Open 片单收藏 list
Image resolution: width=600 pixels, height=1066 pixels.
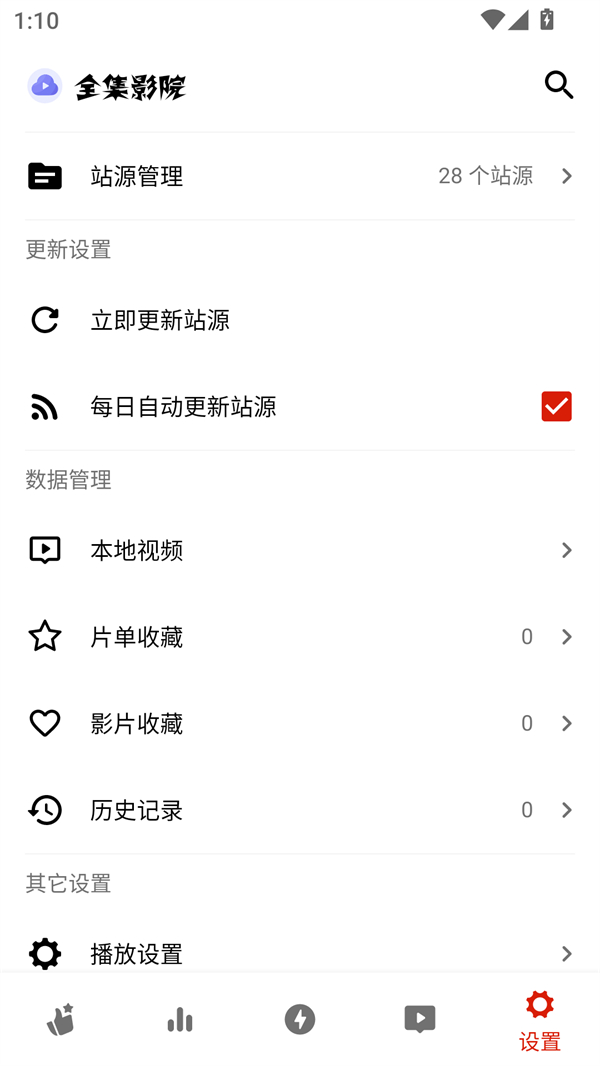coord(300,637)
